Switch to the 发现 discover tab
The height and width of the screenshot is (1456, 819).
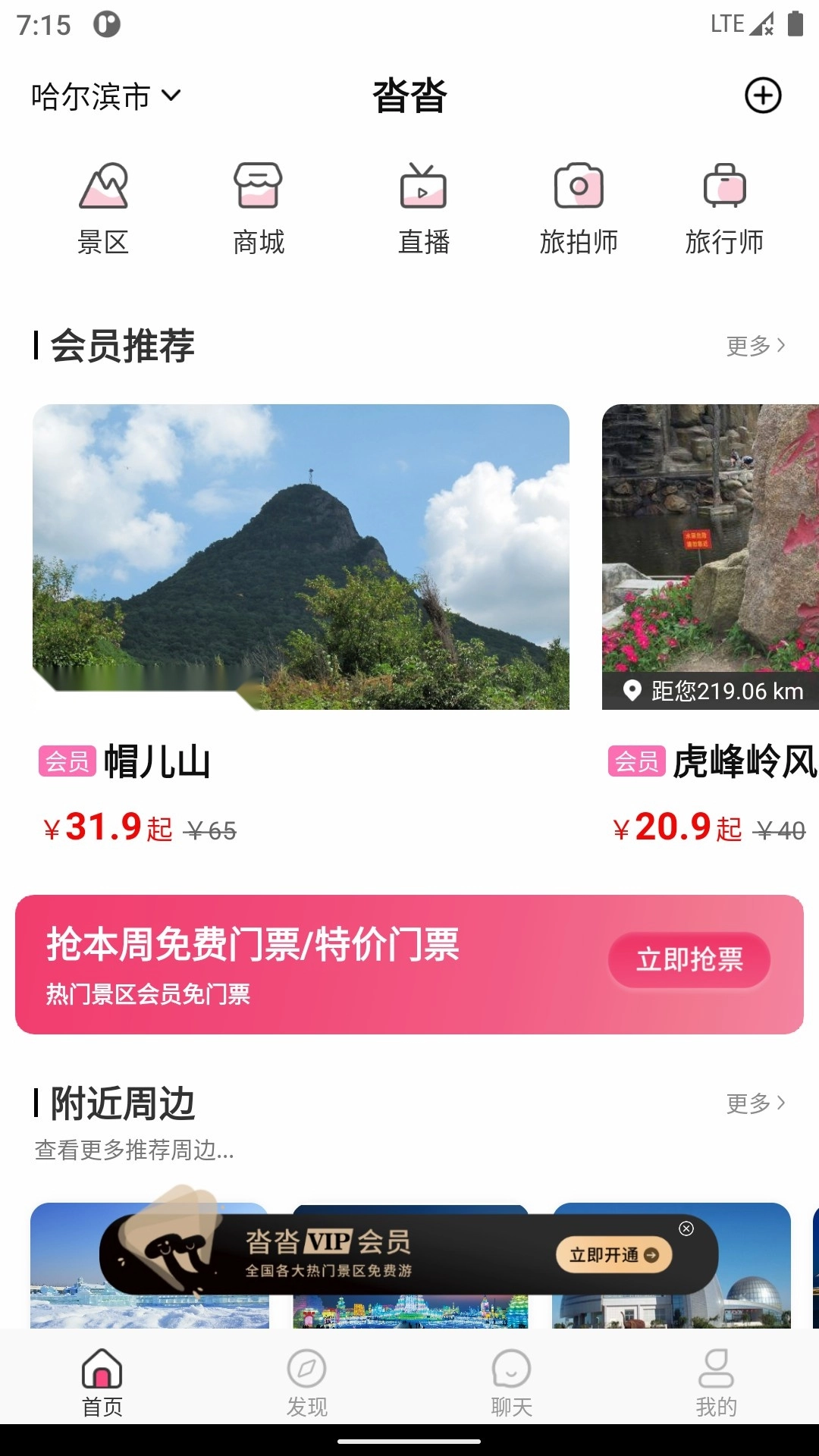coord(307,1382)
